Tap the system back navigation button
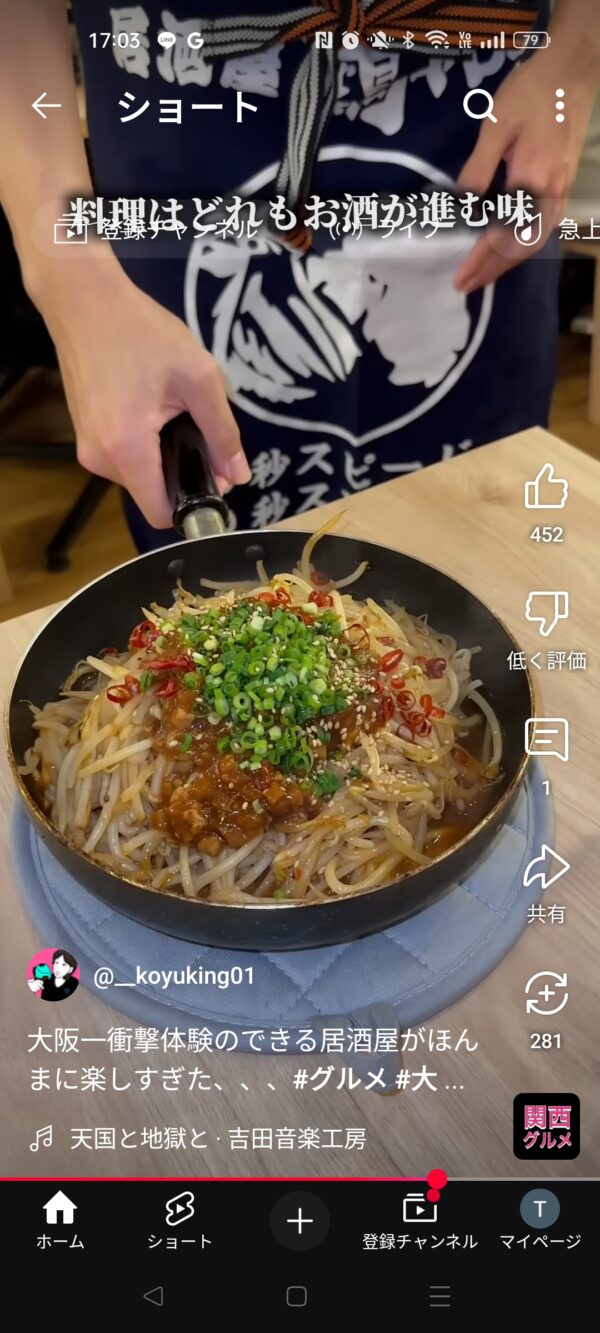Viewport: 600px width, 1333px height. tap(153, 1297)
